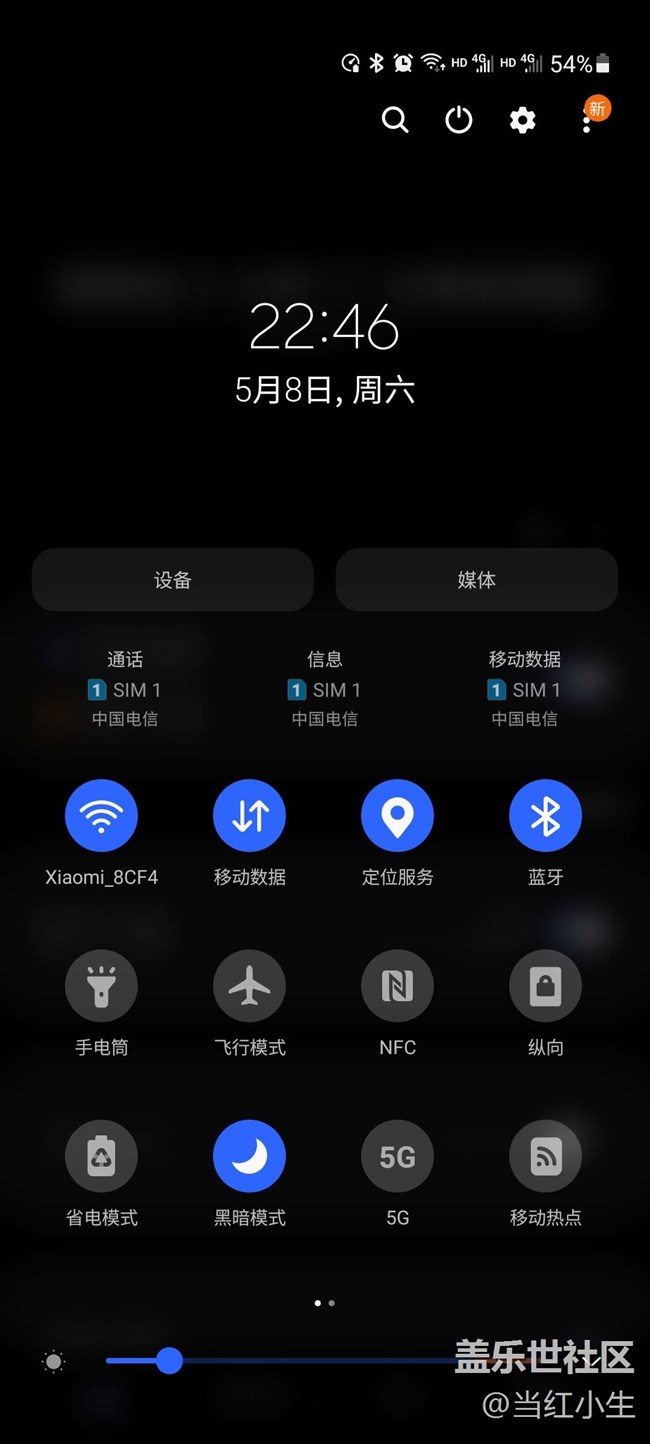Viewport: 650px width, 1444px height.
Task: Enable 省电模式
Action: point(101,1156)
